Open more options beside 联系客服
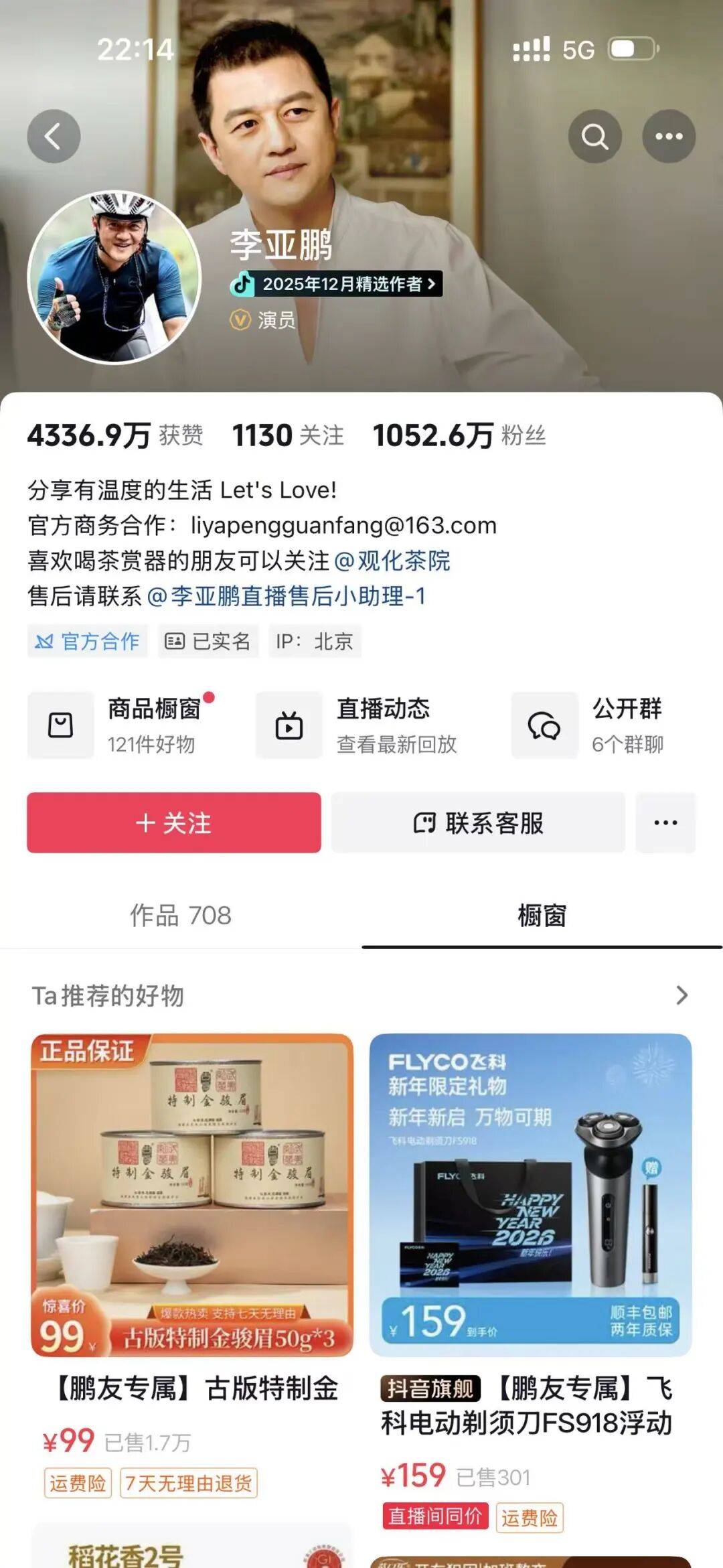 665,823
